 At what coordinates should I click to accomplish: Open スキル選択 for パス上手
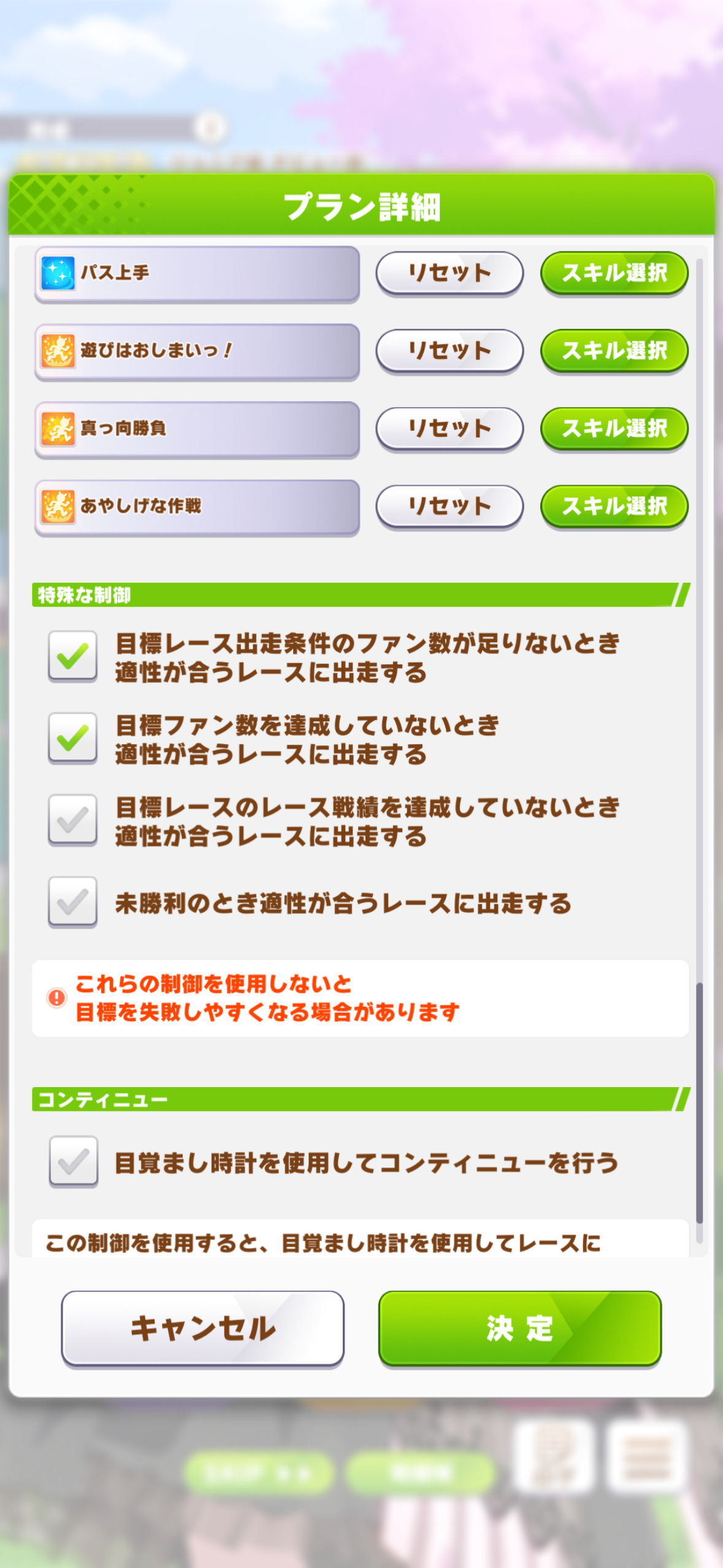click(x=614, y=273)
